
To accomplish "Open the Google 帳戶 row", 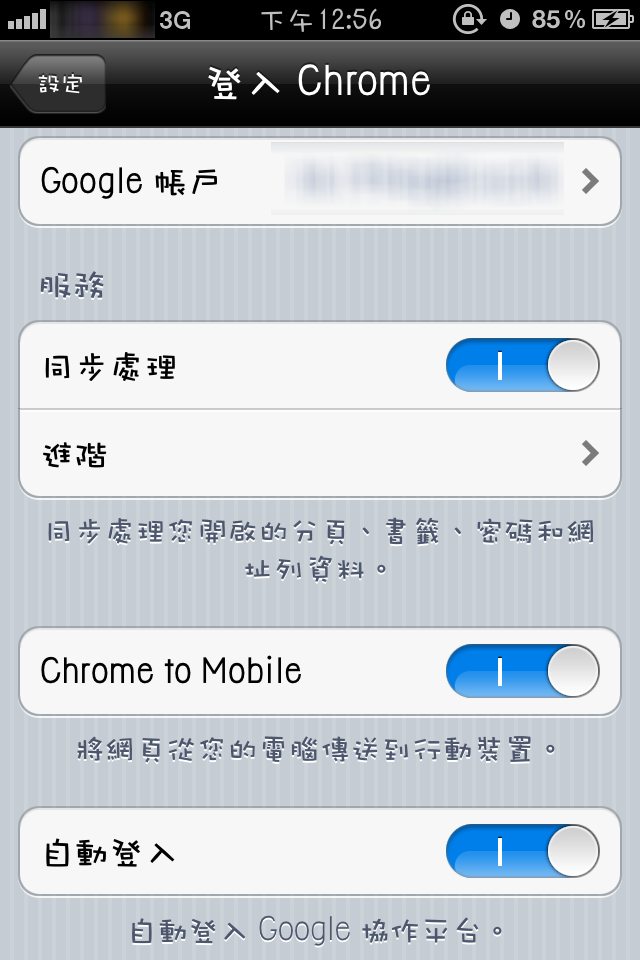I will 320,182.
